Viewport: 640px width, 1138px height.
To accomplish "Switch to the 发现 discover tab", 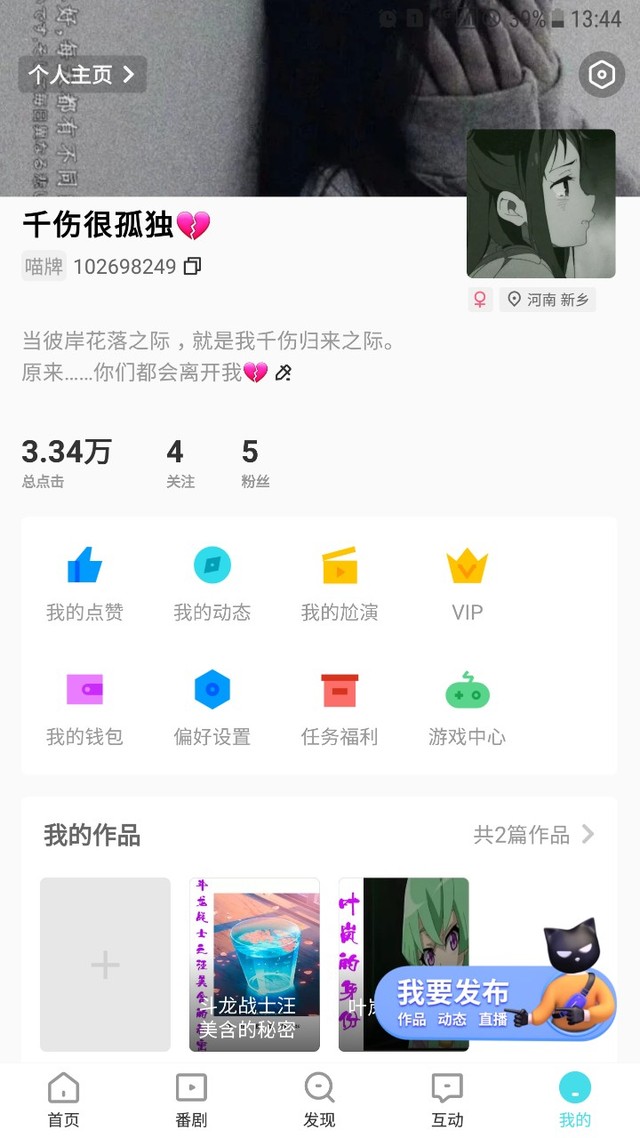I will [x=319, y=1099].
